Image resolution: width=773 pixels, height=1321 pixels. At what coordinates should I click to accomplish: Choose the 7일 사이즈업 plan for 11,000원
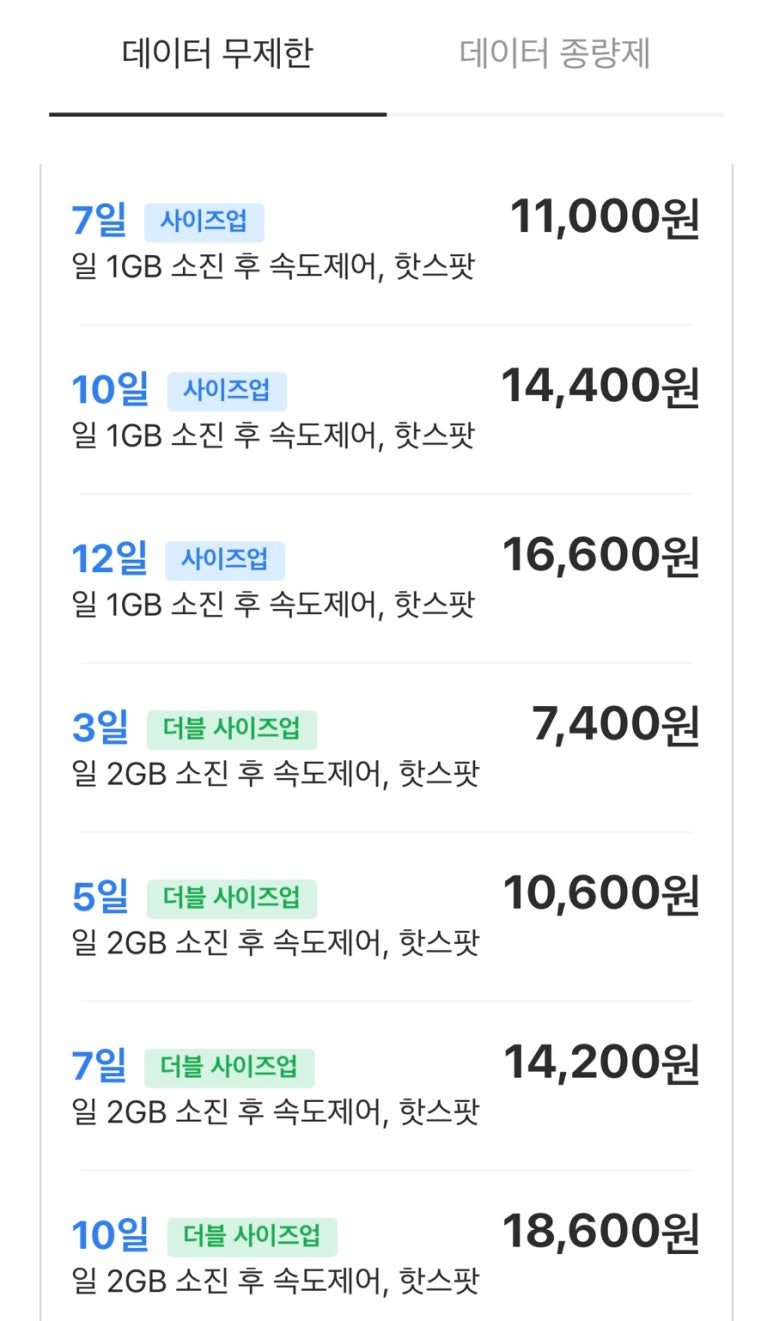[x=386, y=241]
